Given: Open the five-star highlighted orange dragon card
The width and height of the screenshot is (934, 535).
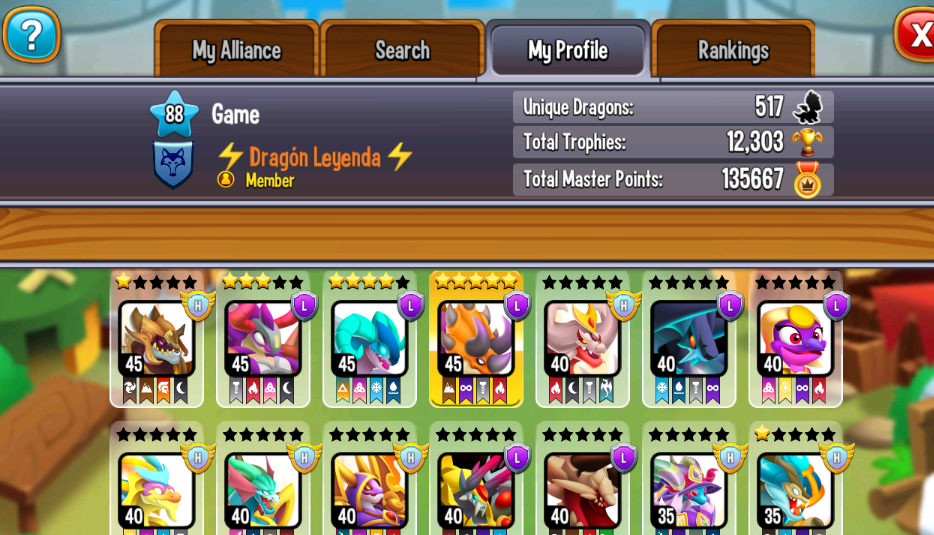Looking at the screenshot, I should pyautogui.click(x=476, y=340).
